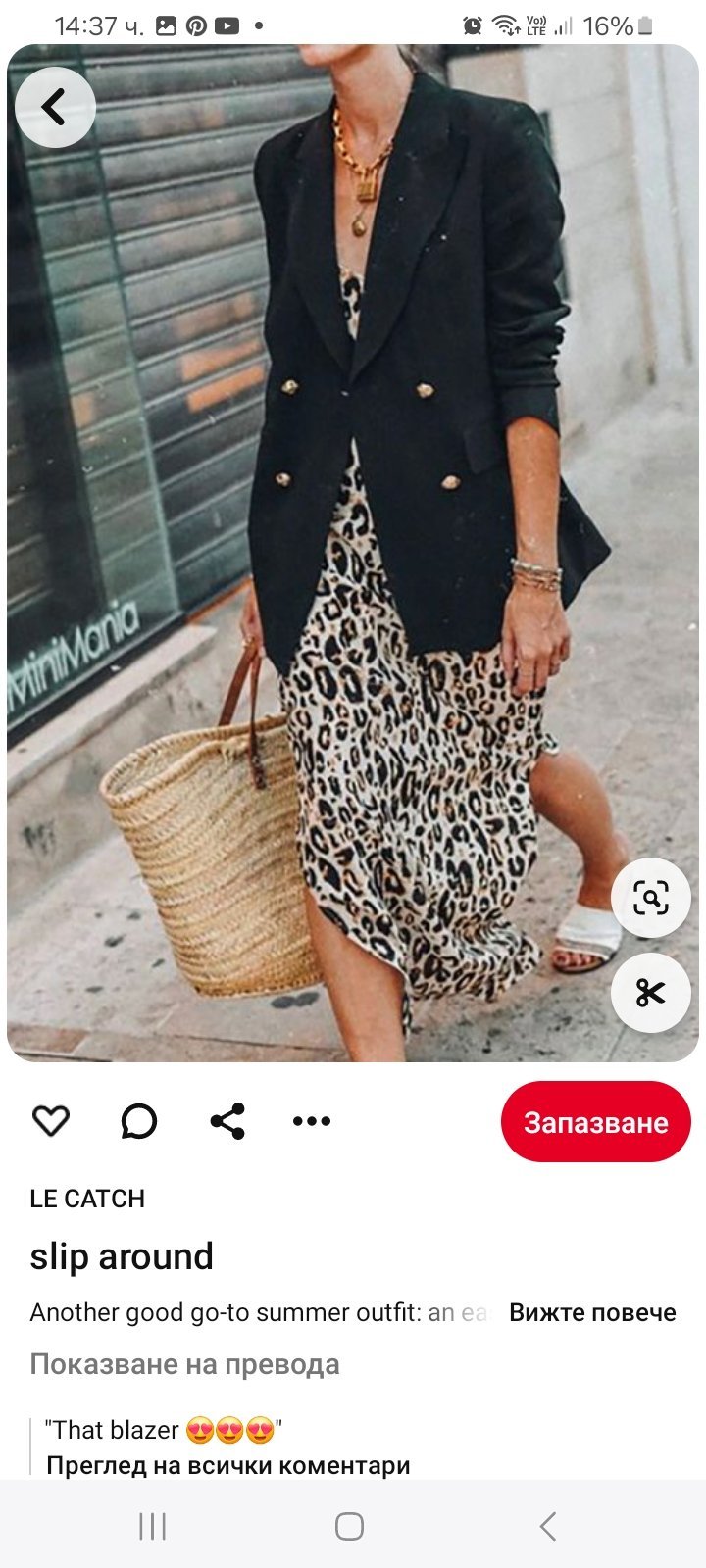Tap the system home button

point(349,1526)
